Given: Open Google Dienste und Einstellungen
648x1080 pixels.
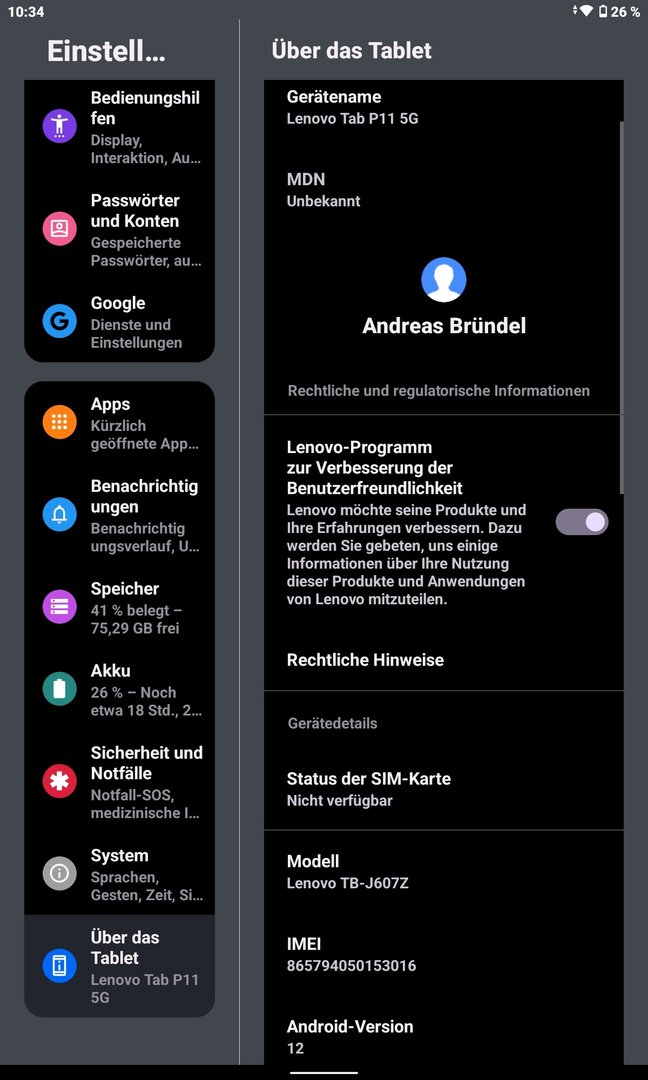Looking at the screenshot, I should (x=120, y=321).
